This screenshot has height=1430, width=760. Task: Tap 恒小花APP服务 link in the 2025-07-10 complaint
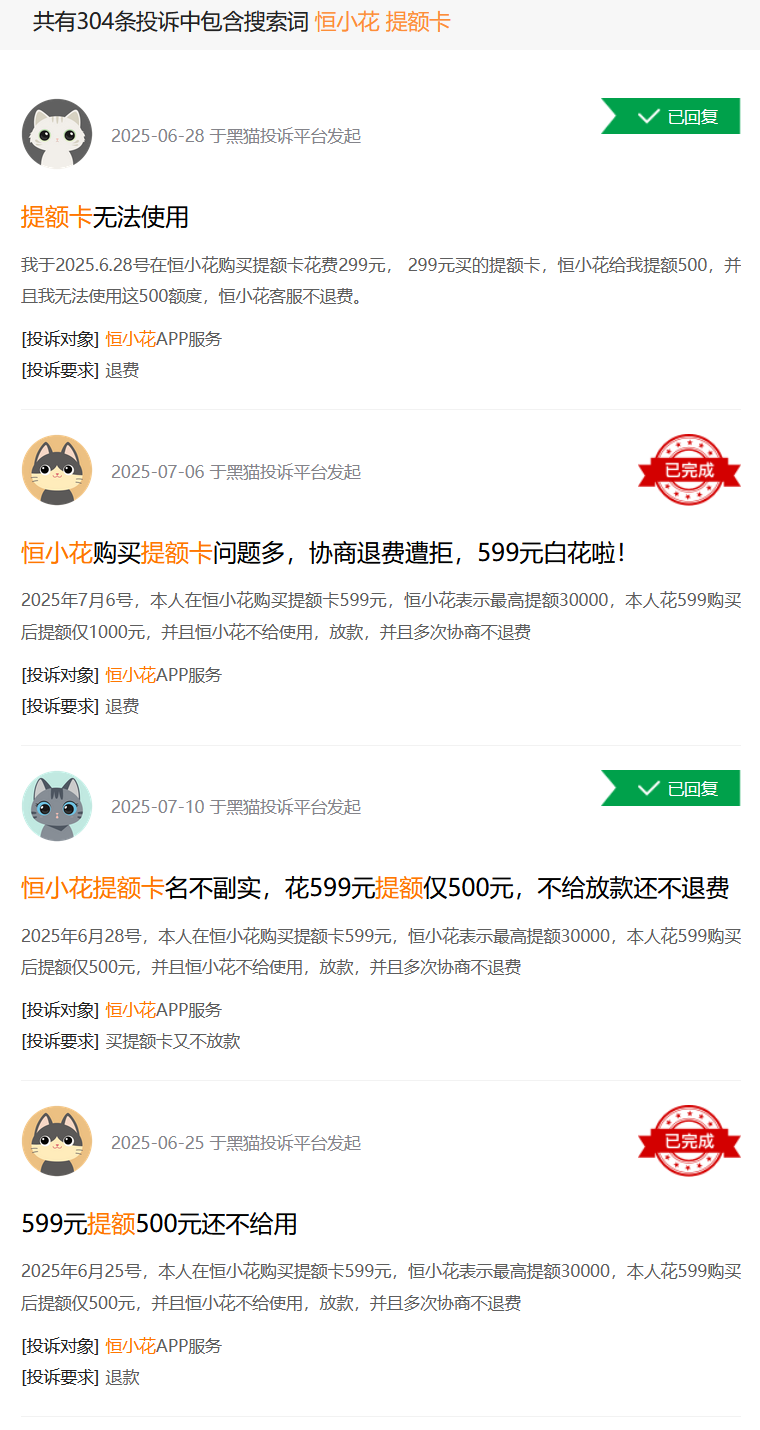(163, 1010)
